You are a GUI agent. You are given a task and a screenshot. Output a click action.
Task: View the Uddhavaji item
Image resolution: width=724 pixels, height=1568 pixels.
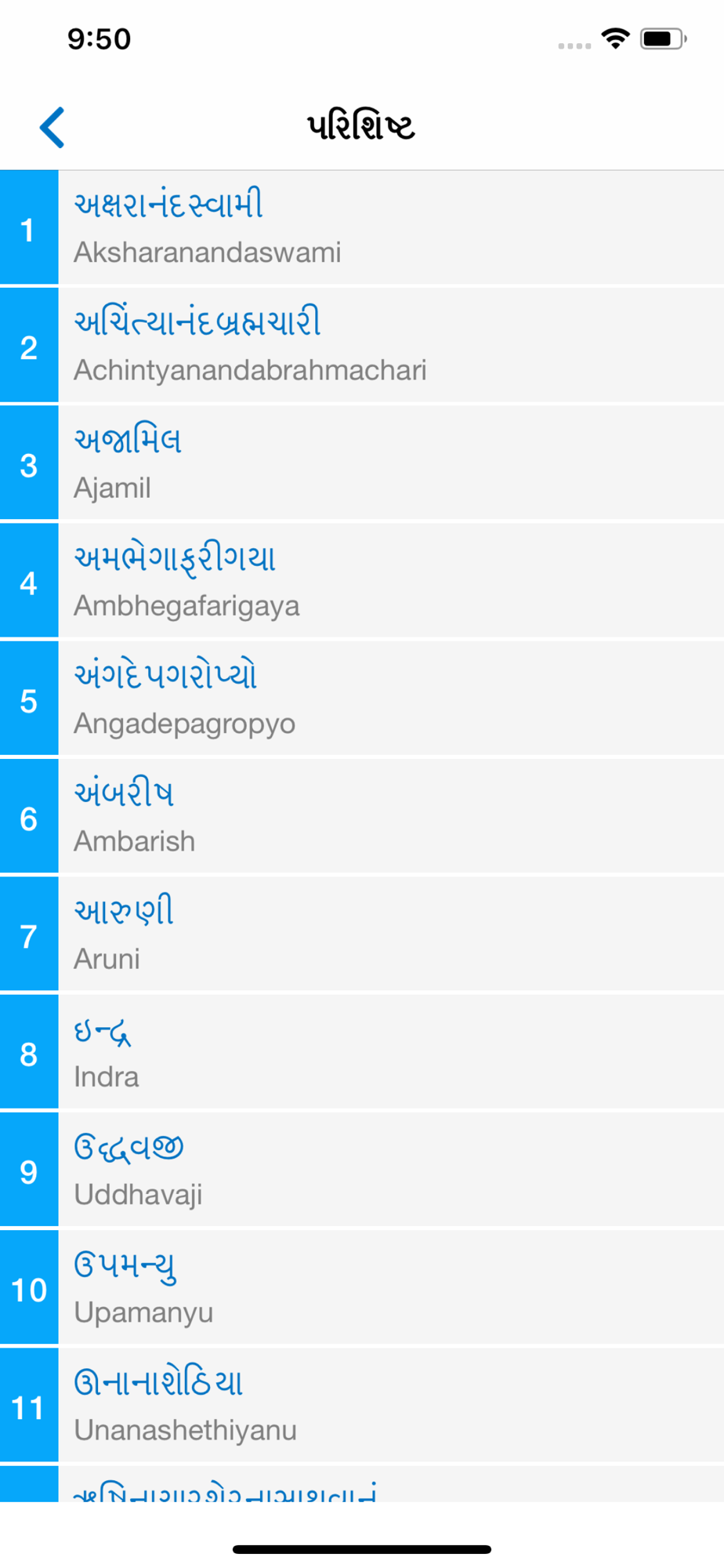tap(360, 1170)
